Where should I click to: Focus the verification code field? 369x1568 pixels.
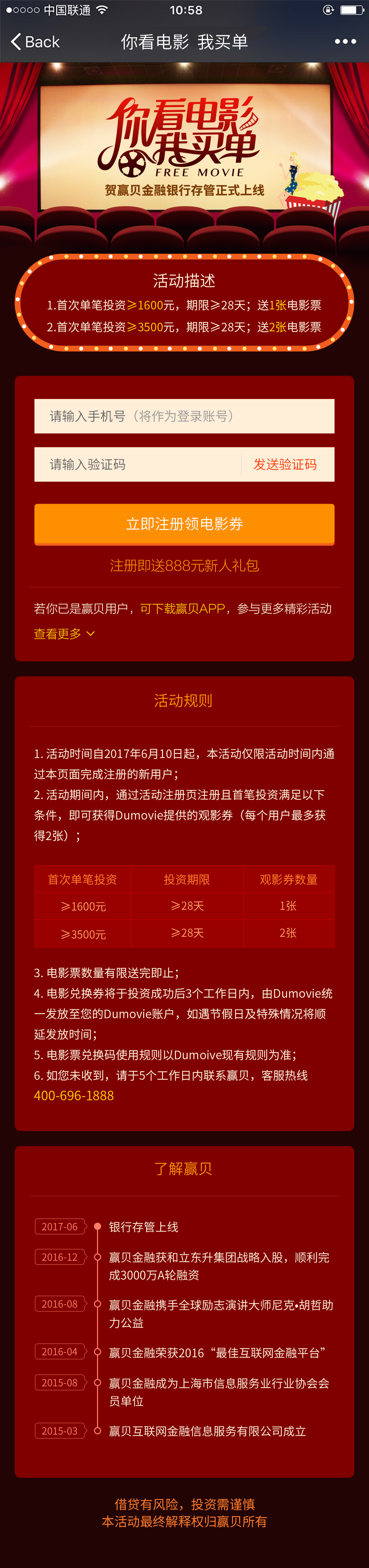pyautogui.click(x=137, y=464)
